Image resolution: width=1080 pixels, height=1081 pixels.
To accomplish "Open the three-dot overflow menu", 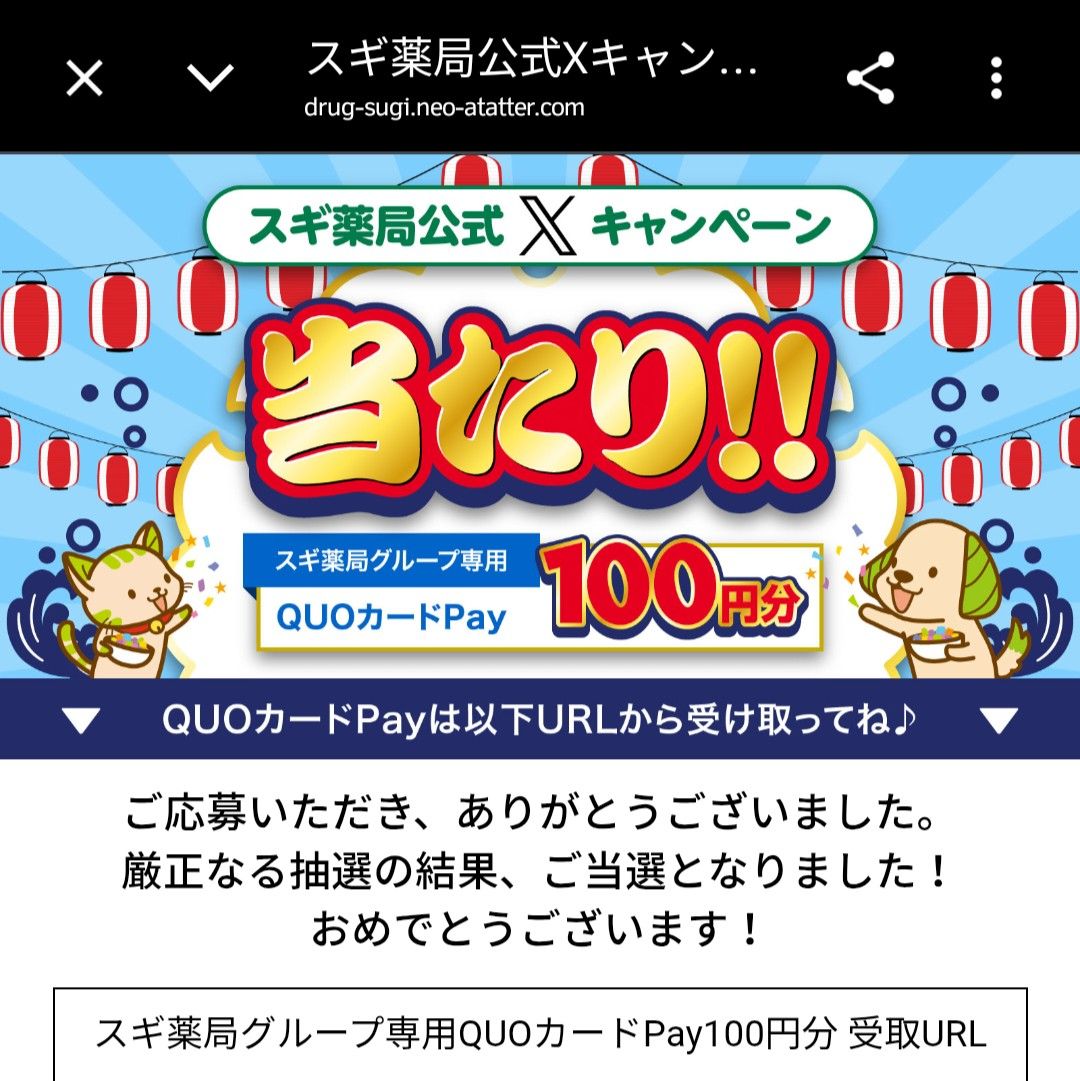I will tap(996, 78).
